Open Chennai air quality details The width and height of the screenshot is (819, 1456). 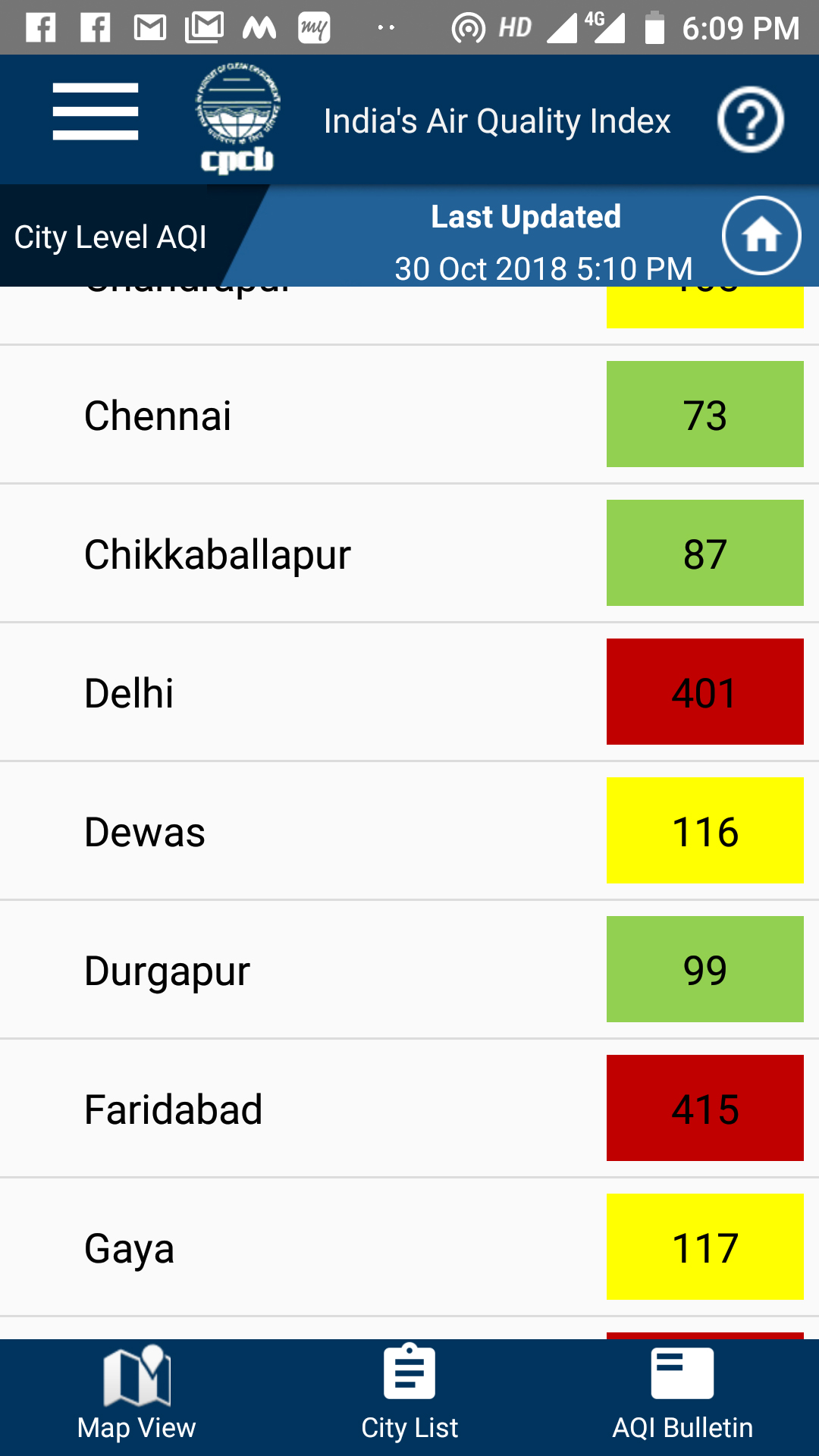click(x=409, y=415)
